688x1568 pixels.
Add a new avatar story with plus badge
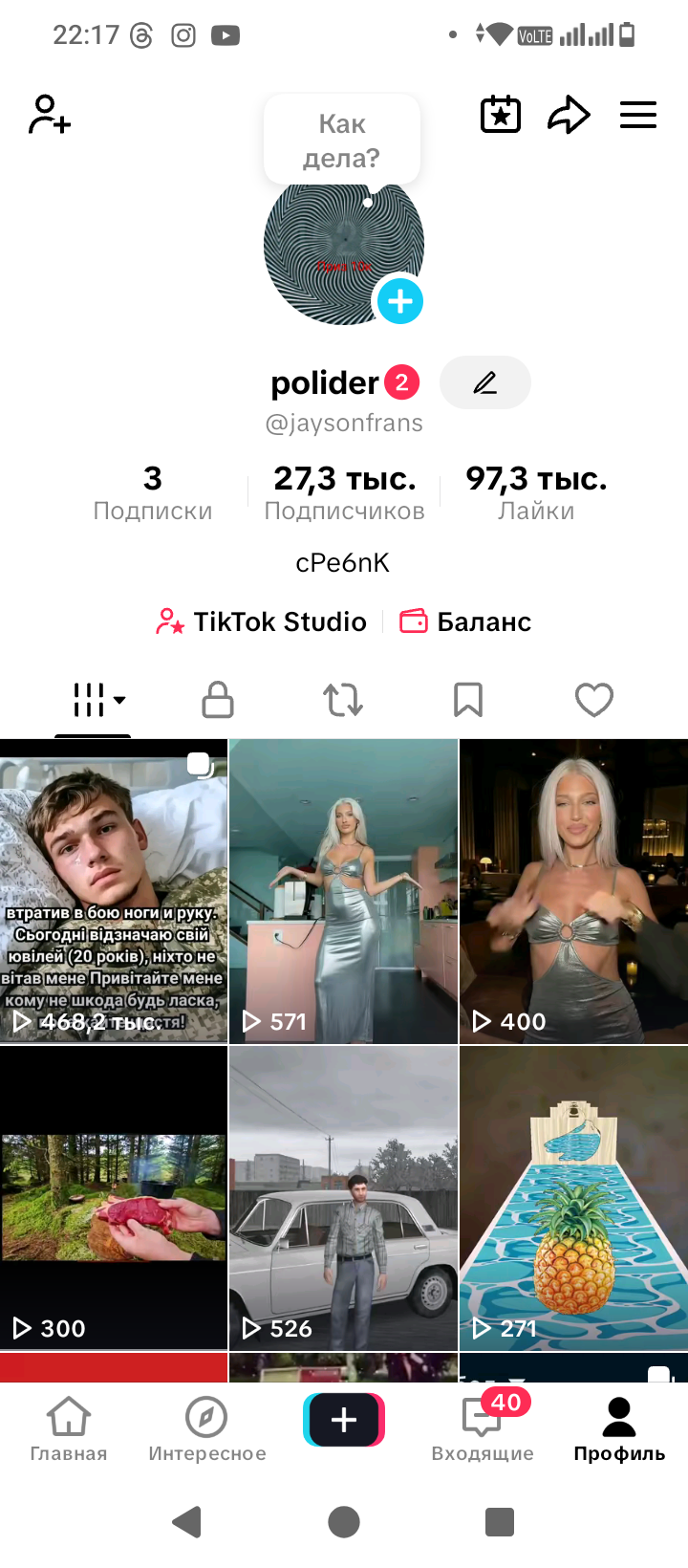point(399,301)
